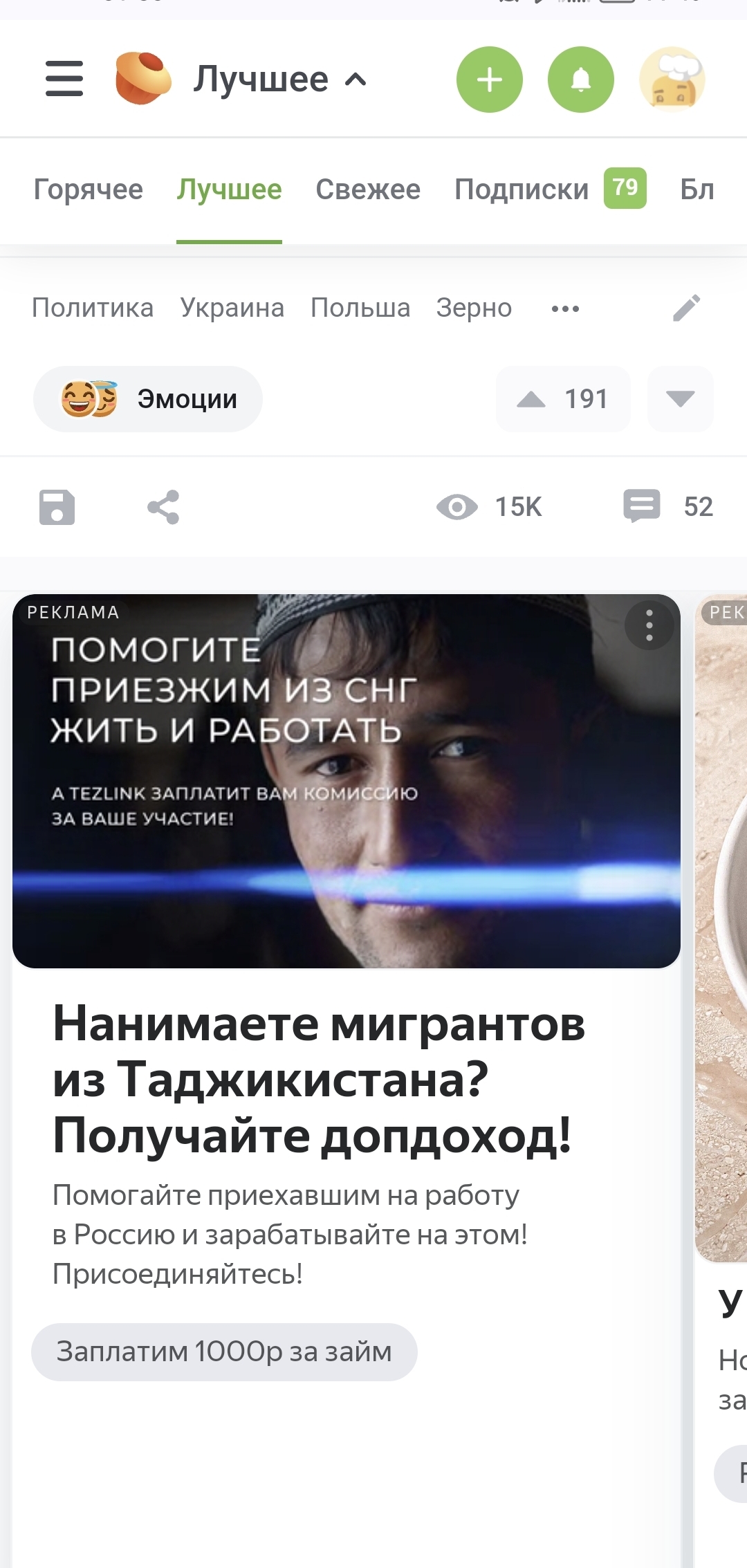
Task: Open the Эмоции reactions button
Action: tap(148, 399)
